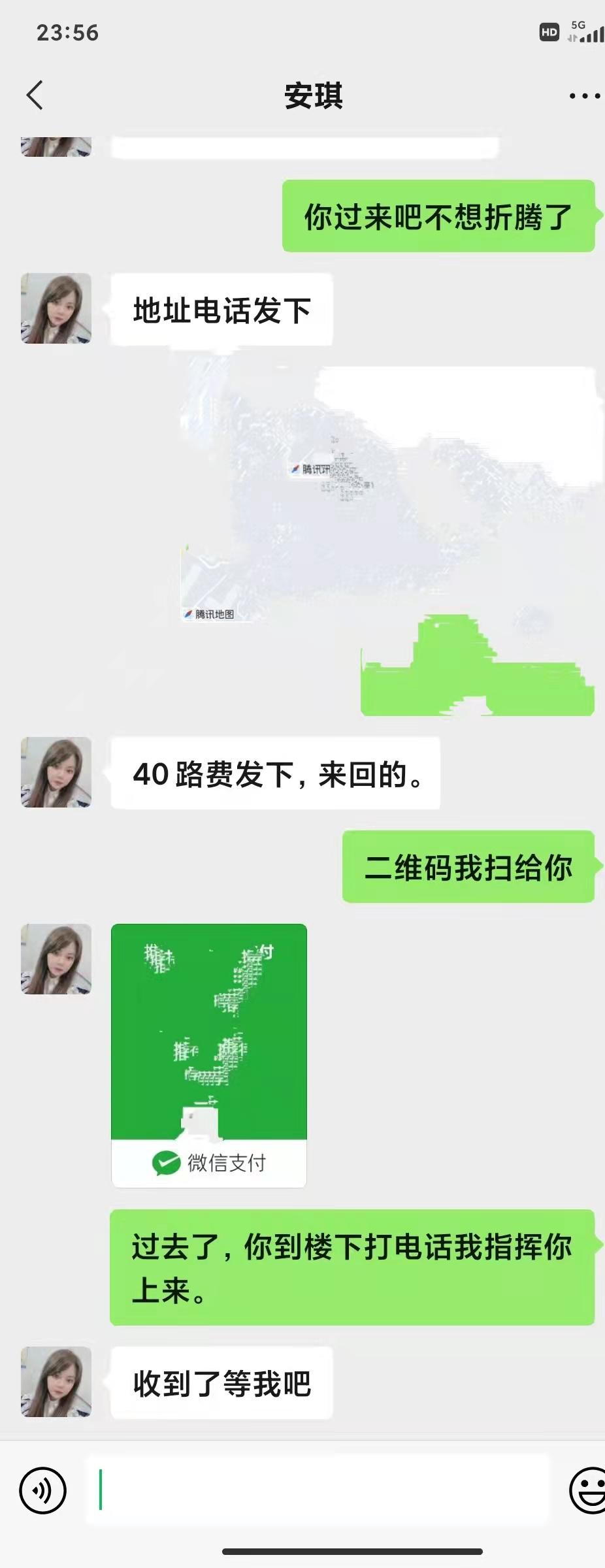Open the chat overflow menu
The image size is (605, 1568).
pos(584,96)
